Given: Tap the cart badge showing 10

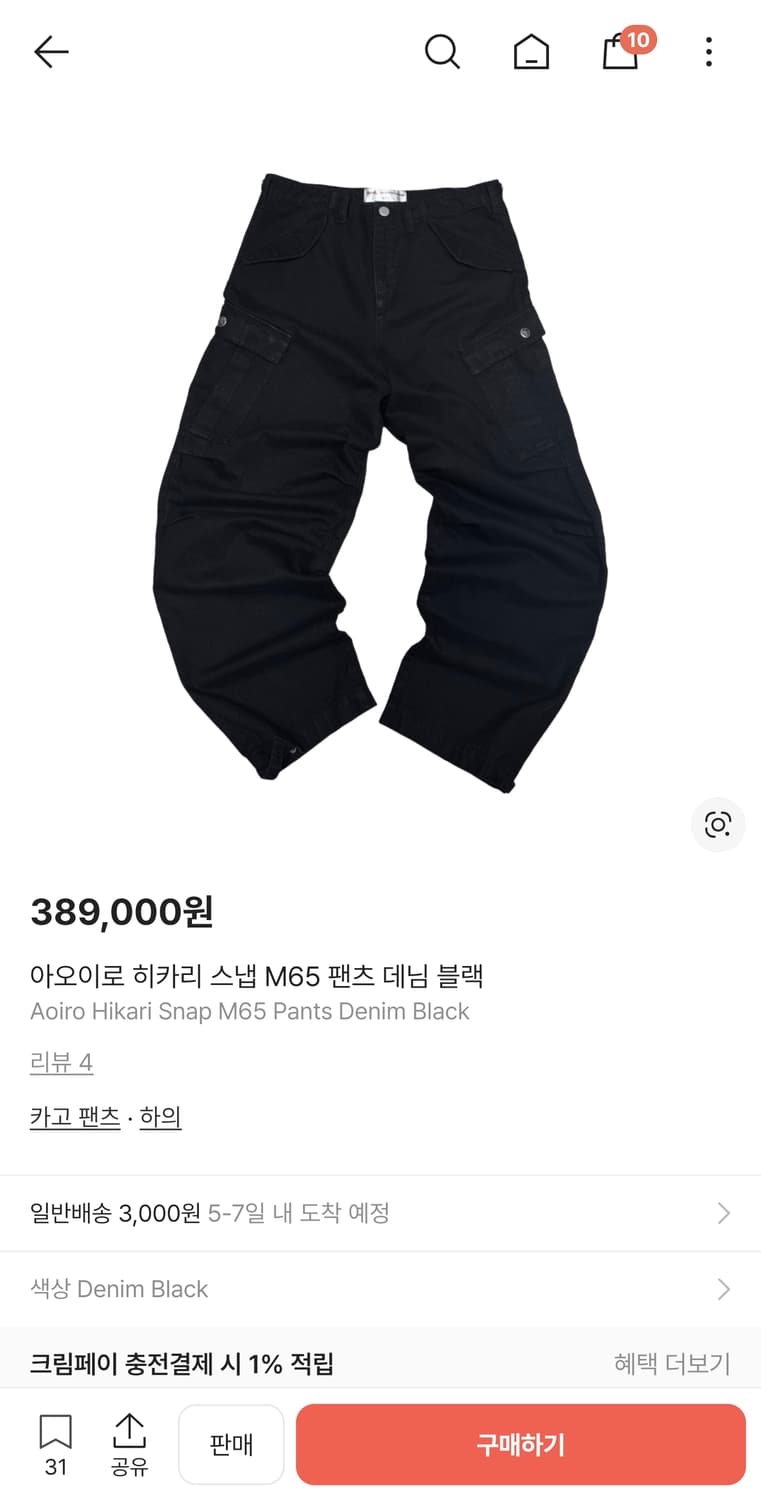Looking at the screenshot, I should pyautogui.click(x=638, y=41).
